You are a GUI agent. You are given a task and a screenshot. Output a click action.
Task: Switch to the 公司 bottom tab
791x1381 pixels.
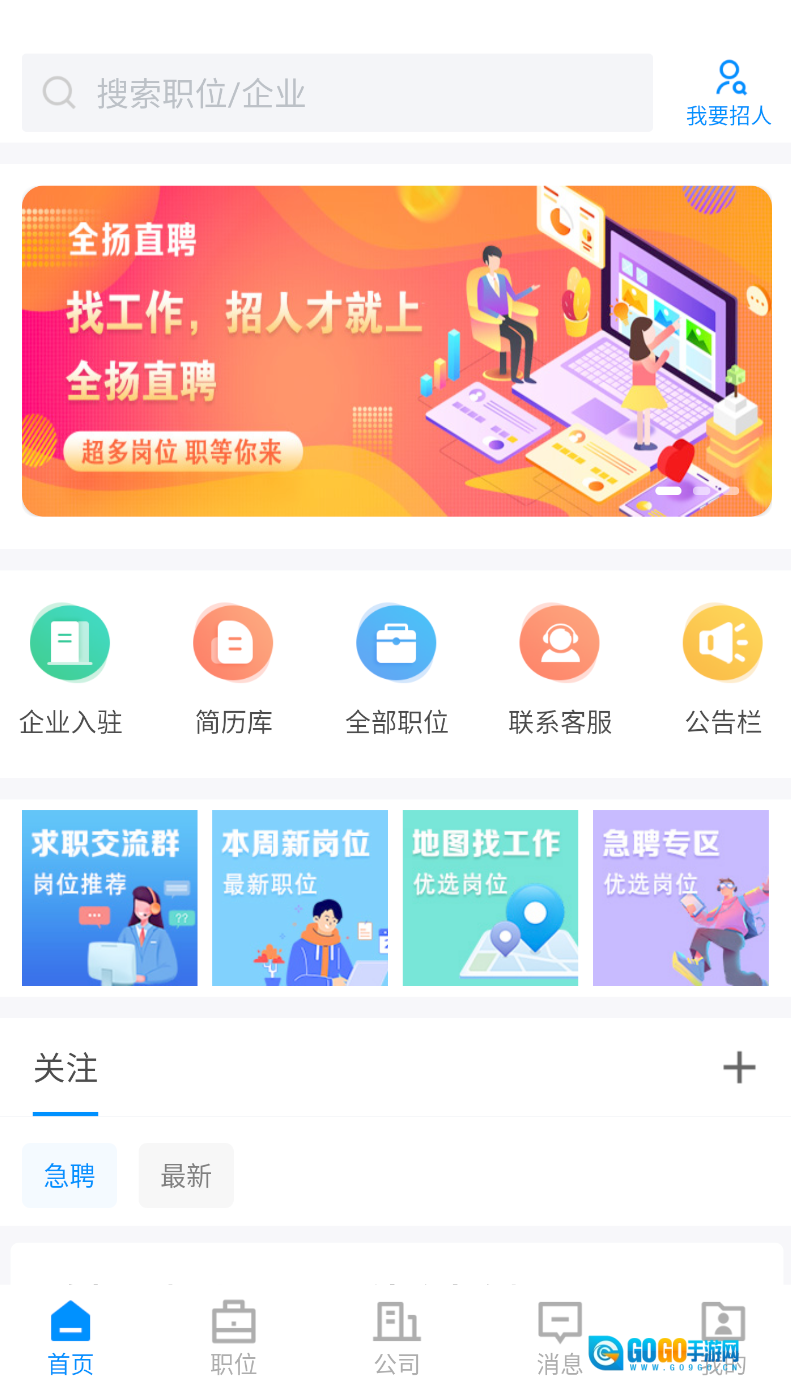point(397,1336)
